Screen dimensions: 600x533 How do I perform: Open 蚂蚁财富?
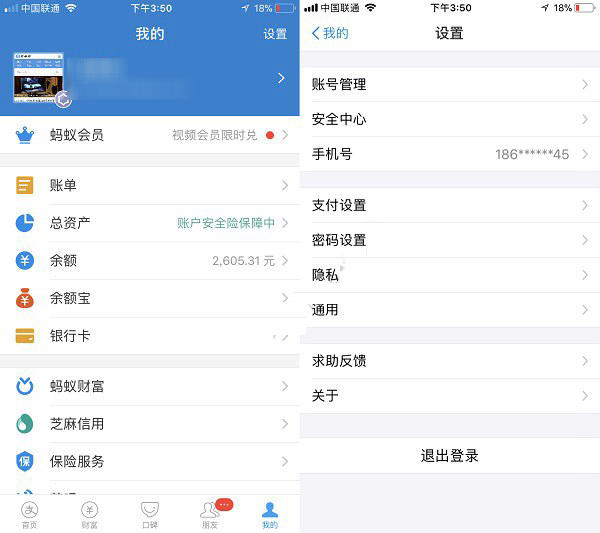pyautogui.click(x=150, y=386)
